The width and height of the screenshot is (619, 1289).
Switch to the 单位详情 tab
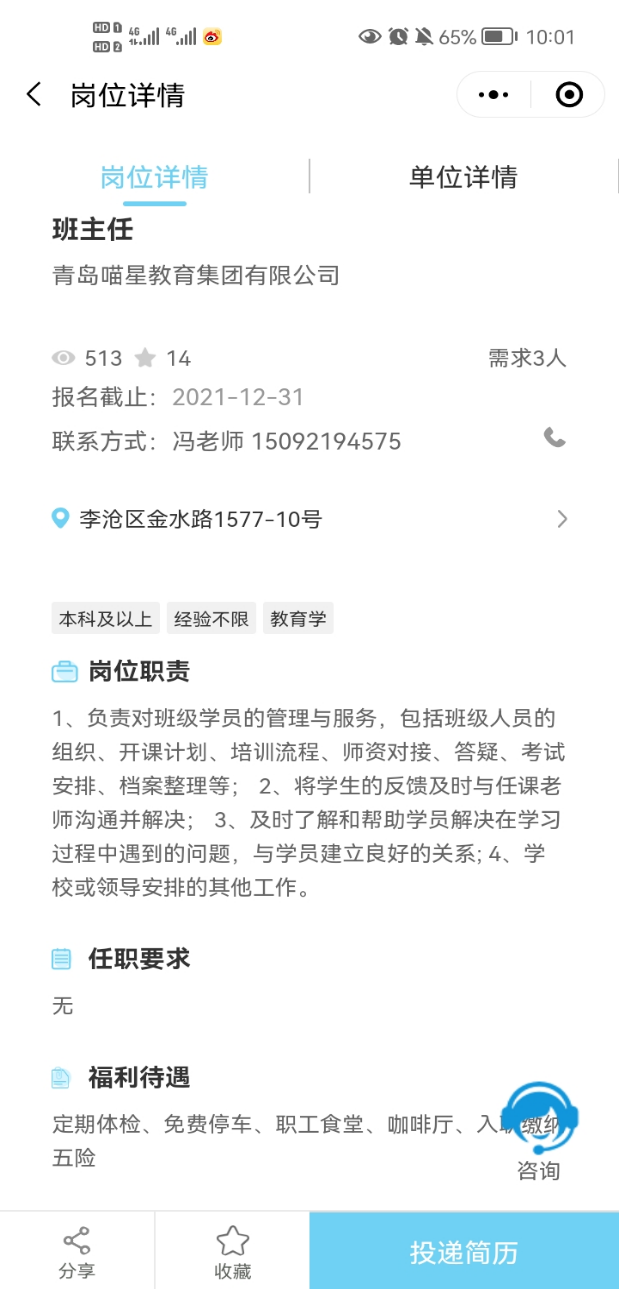click(463, 177)
